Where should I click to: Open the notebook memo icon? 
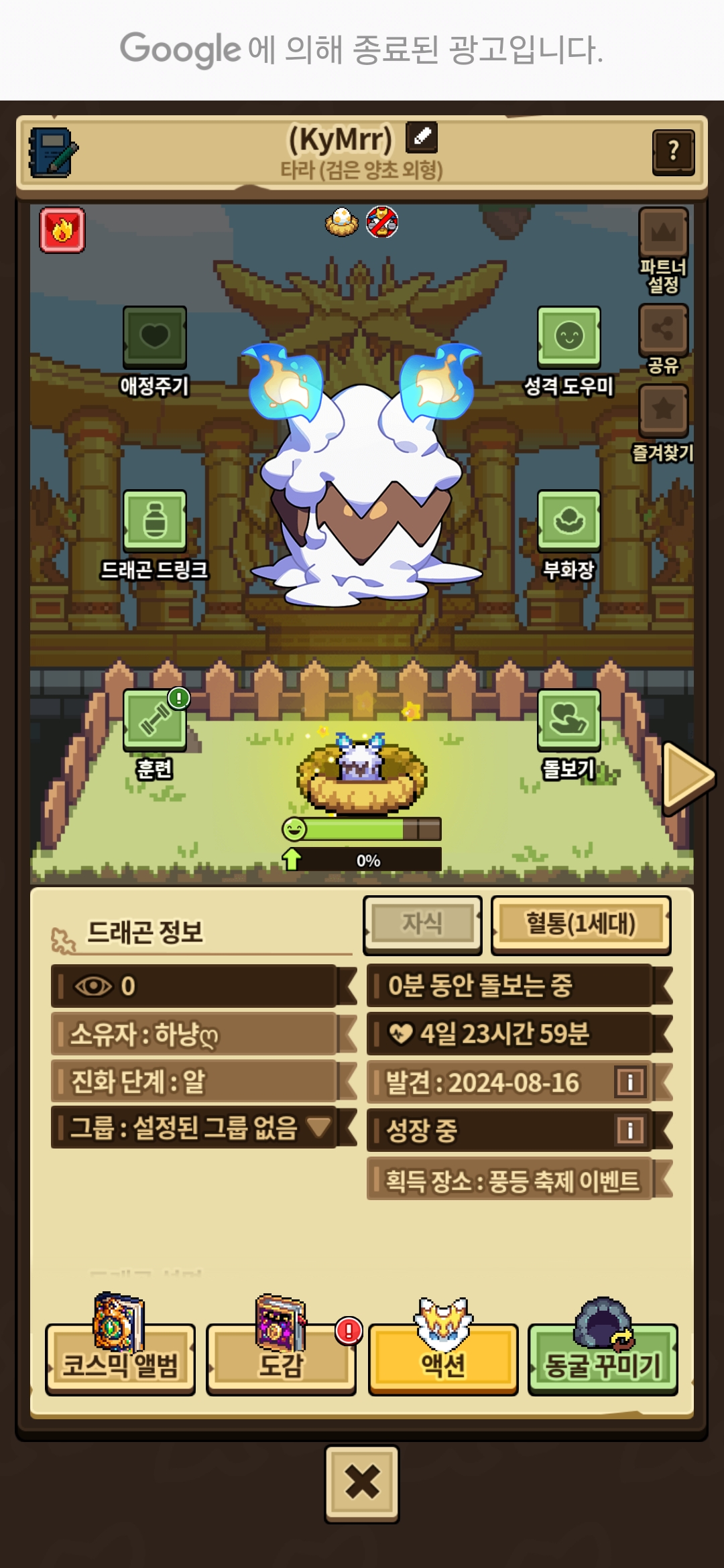(x=52, y=153)
